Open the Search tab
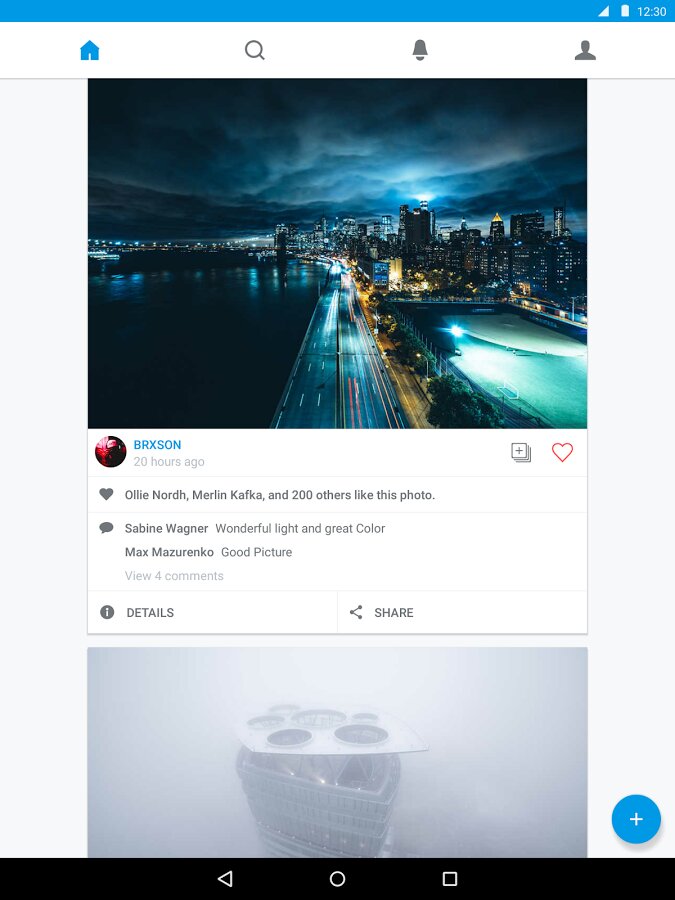 pos(255,50)
